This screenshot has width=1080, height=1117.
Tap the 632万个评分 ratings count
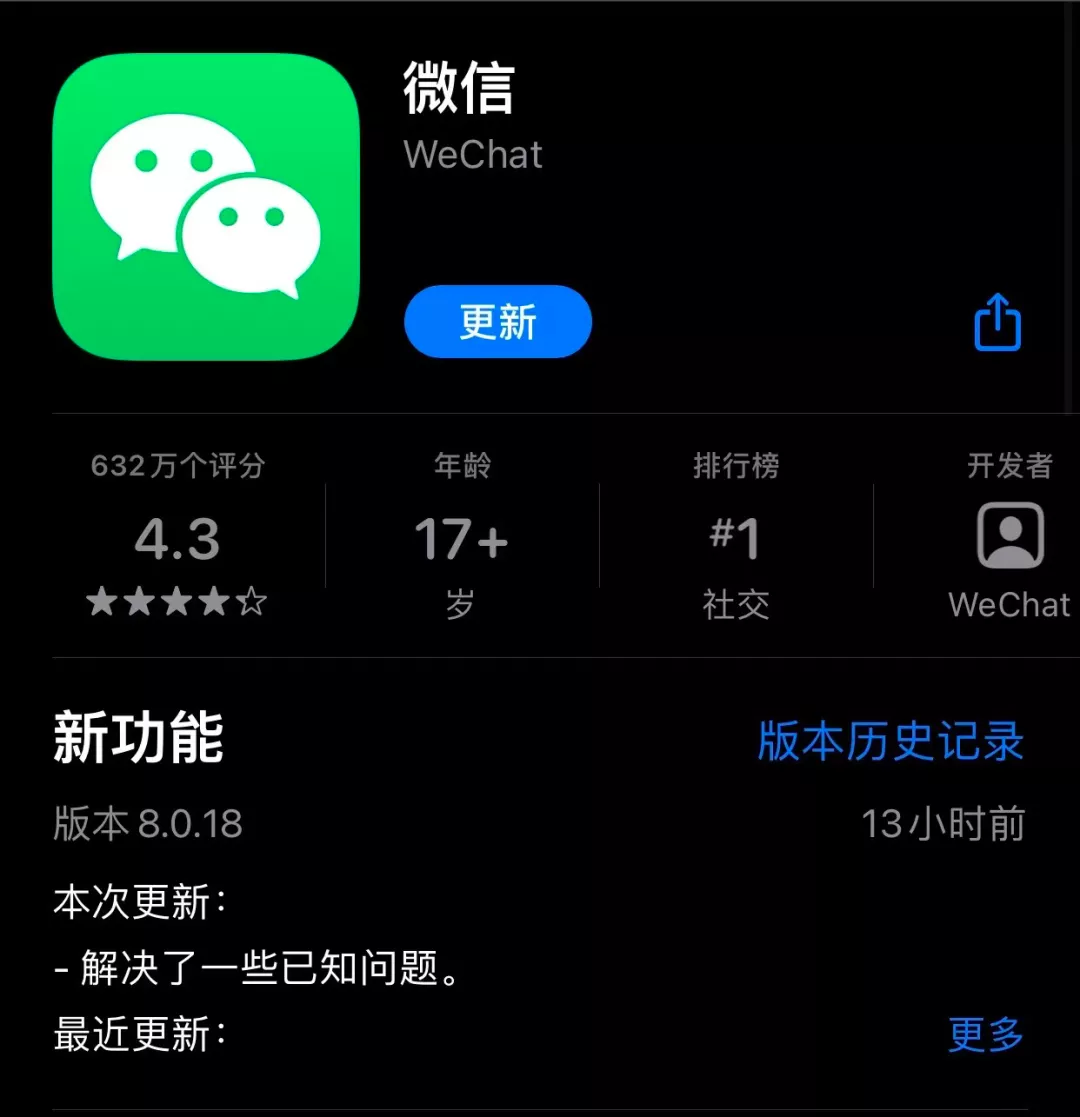coord(176,465)
